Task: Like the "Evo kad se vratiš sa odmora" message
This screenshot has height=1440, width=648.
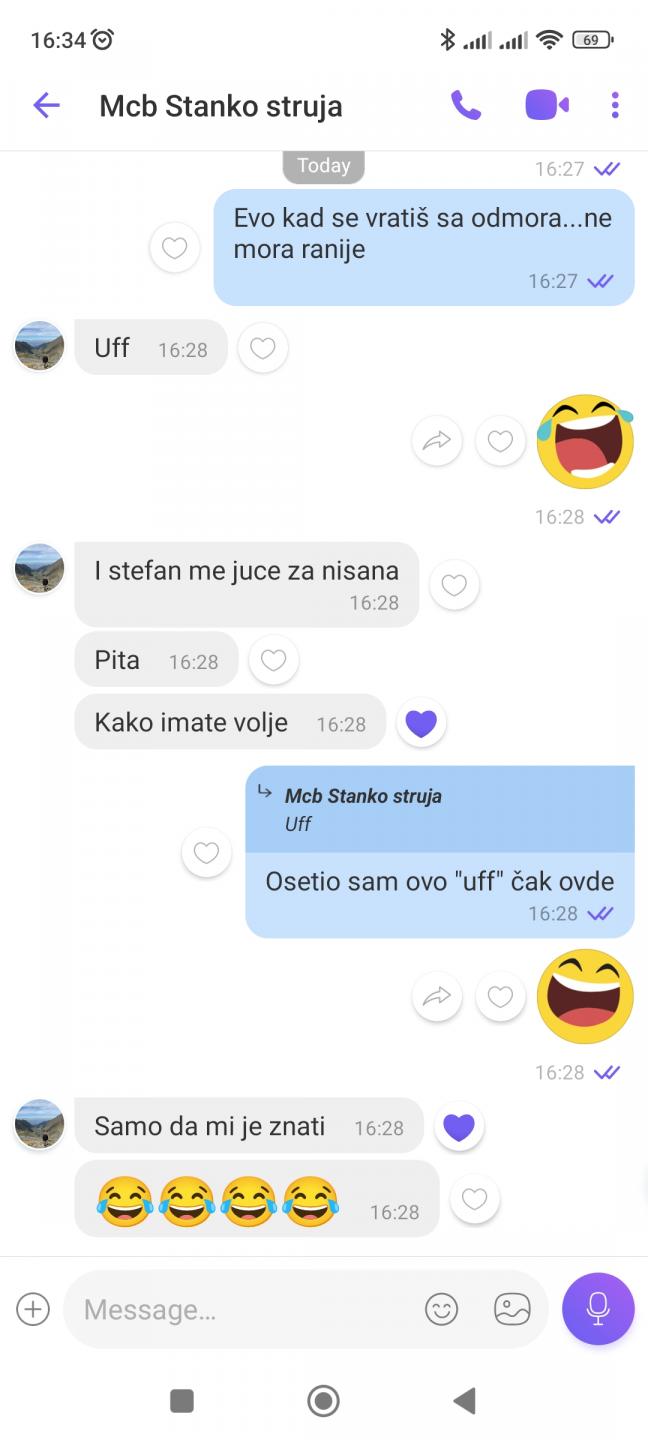Action: tap(175, 248)
